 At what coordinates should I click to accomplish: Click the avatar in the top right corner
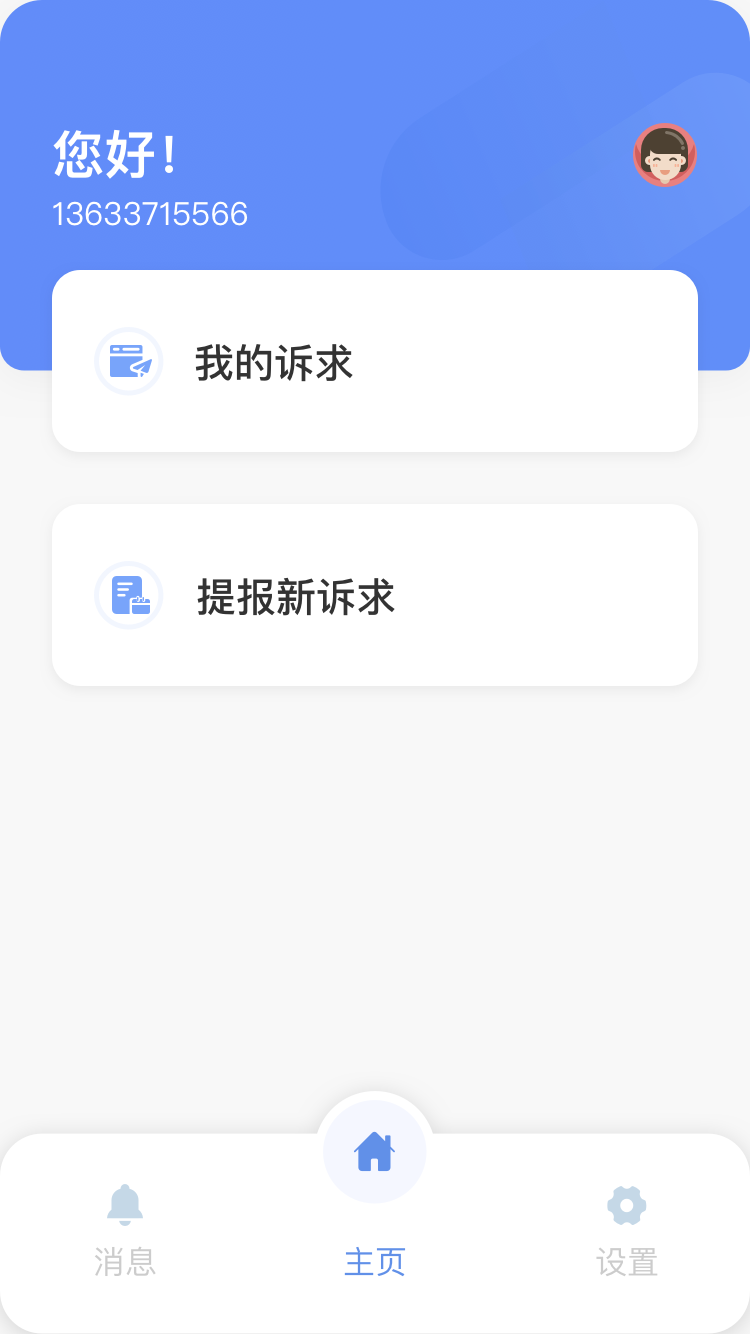click(665, 156)
